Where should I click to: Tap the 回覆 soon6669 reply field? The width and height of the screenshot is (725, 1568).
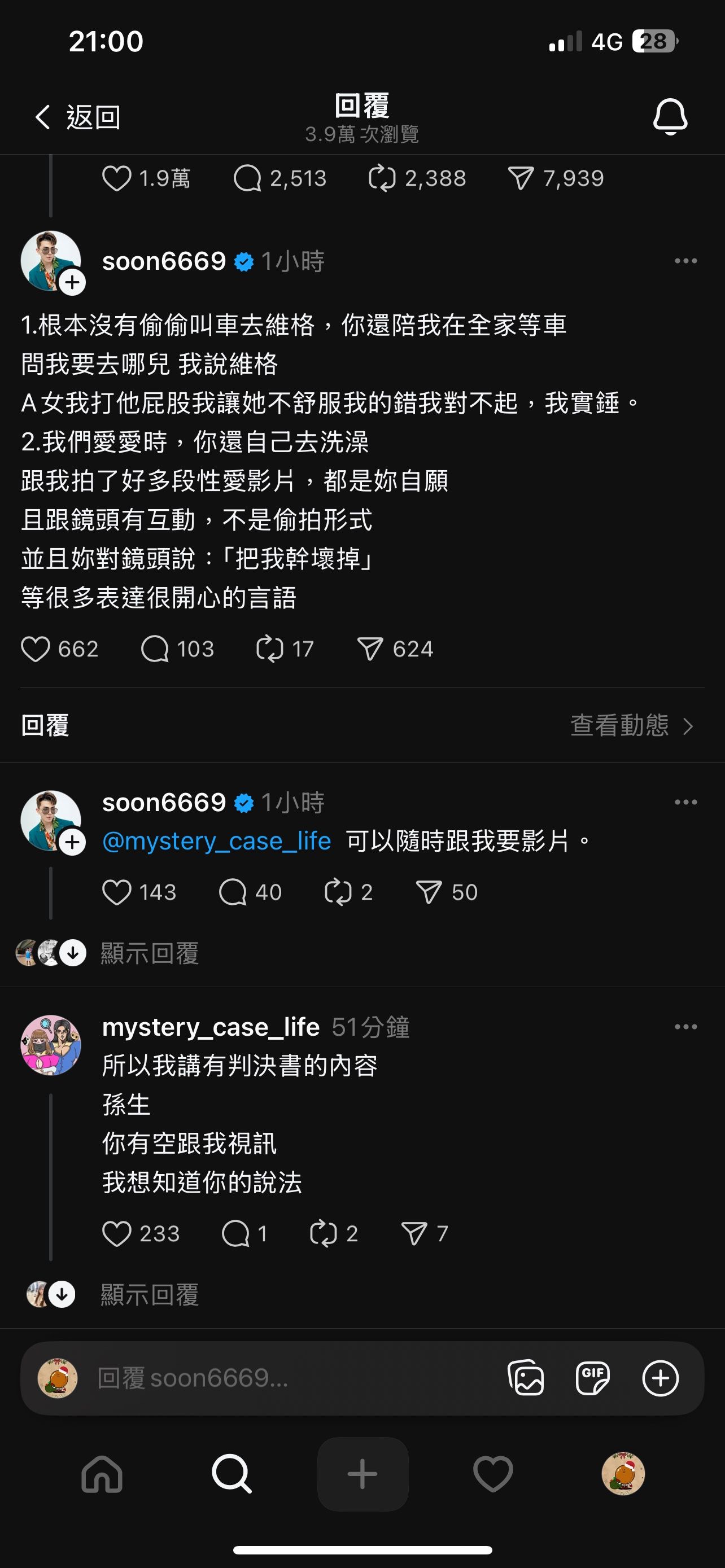[274, 1378]
